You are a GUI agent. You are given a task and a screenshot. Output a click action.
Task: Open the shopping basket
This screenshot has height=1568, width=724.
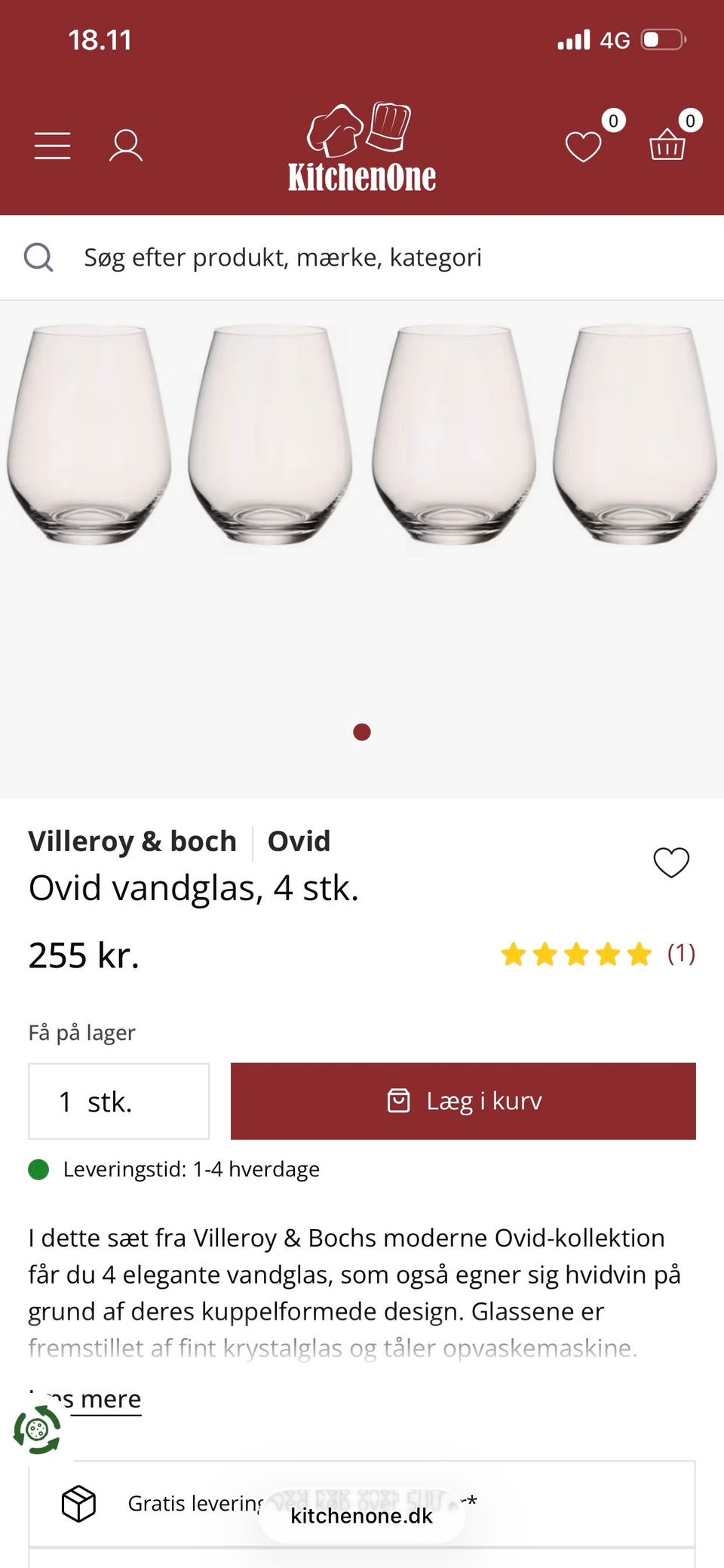pos(668,144)
